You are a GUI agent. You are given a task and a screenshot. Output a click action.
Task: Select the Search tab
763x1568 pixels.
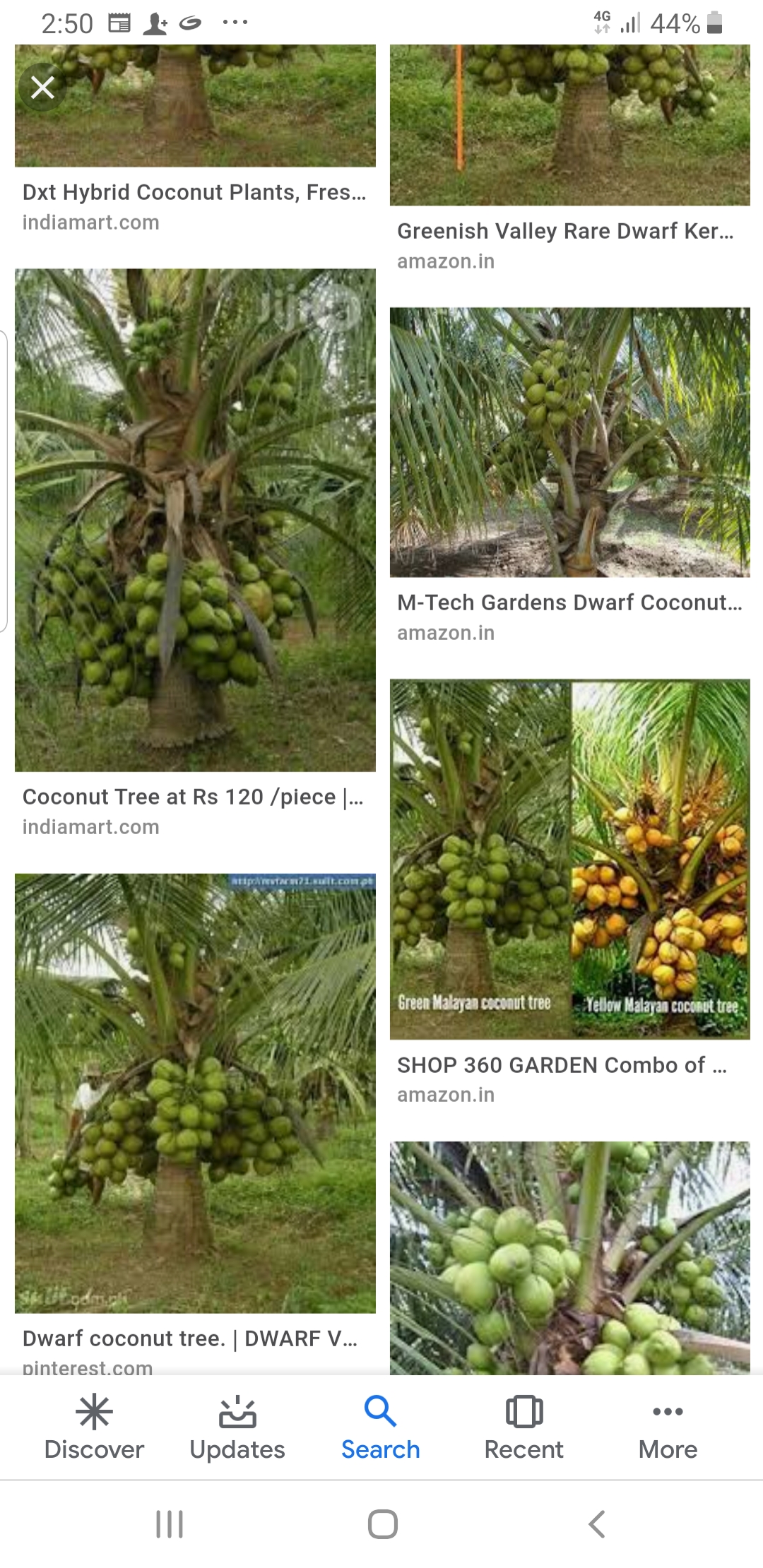(381, 1428)
